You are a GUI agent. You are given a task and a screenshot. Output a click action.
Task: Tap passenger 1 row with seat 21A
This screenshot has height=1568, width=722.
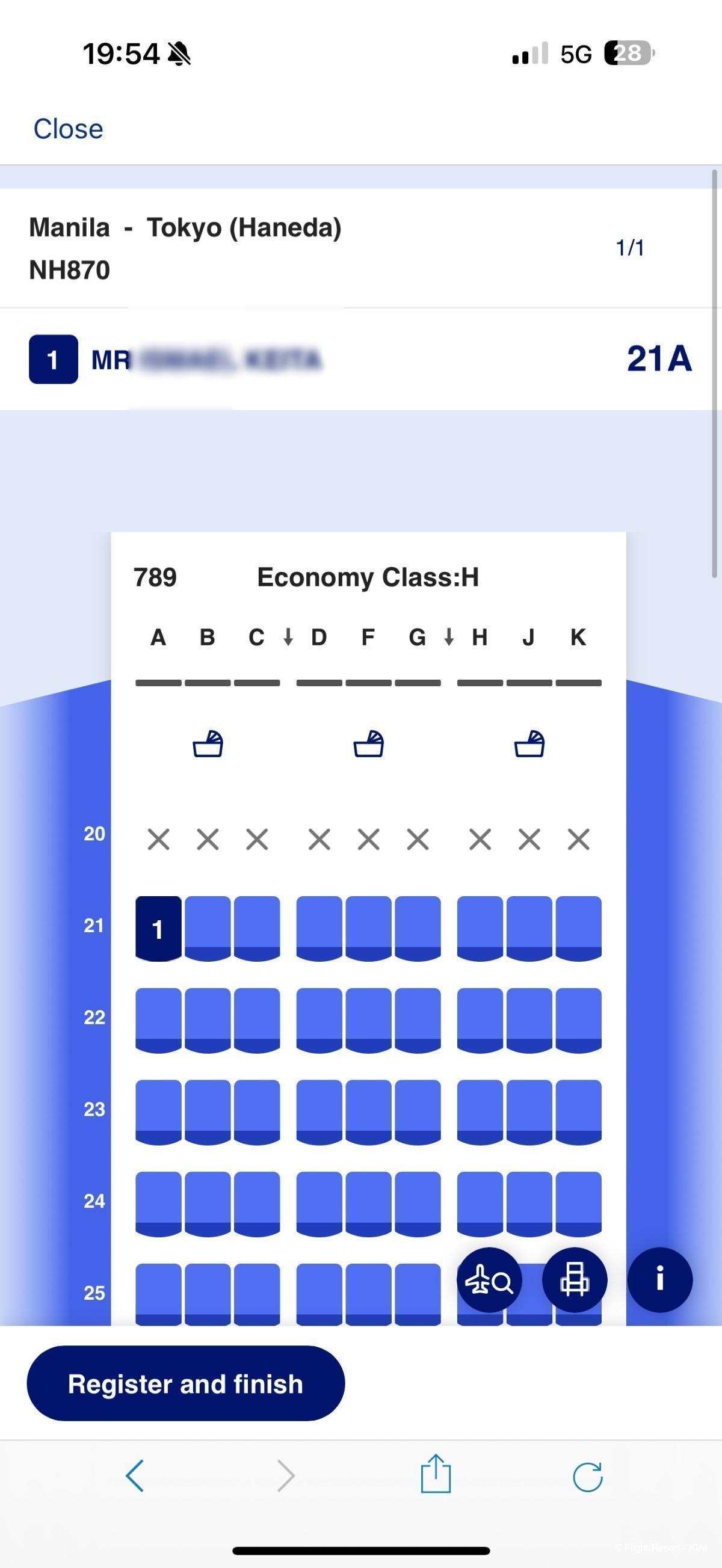pyautogui.click(x=360, y=359)
